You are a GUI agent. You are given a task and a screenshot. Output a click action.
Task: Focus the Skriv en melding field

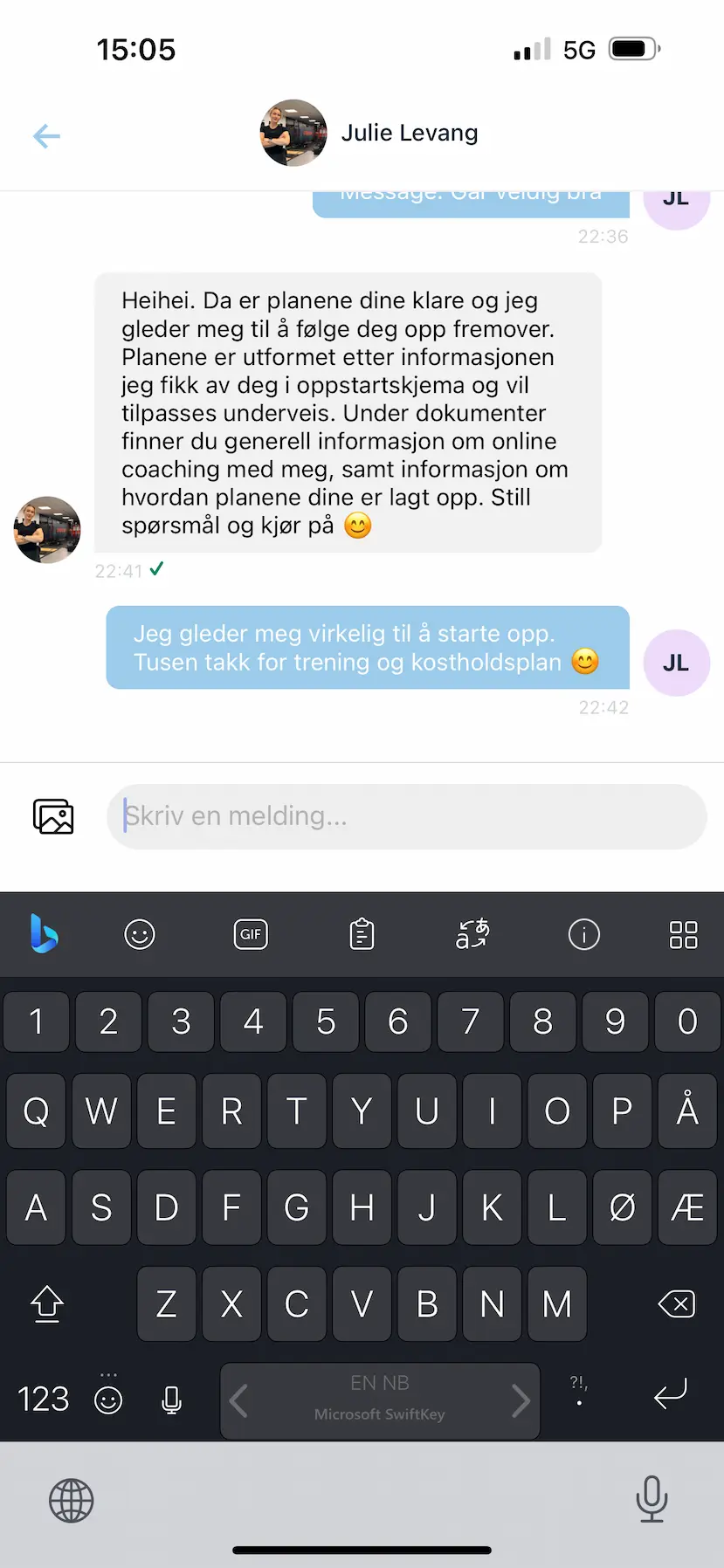coord(406,816)
